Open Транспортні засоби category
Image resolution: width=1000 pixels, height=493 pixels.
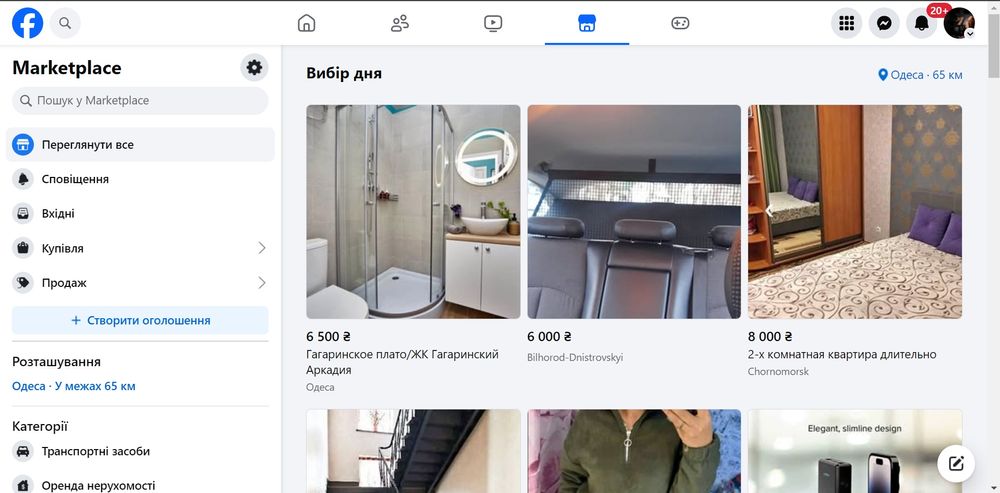coord(95,451)
